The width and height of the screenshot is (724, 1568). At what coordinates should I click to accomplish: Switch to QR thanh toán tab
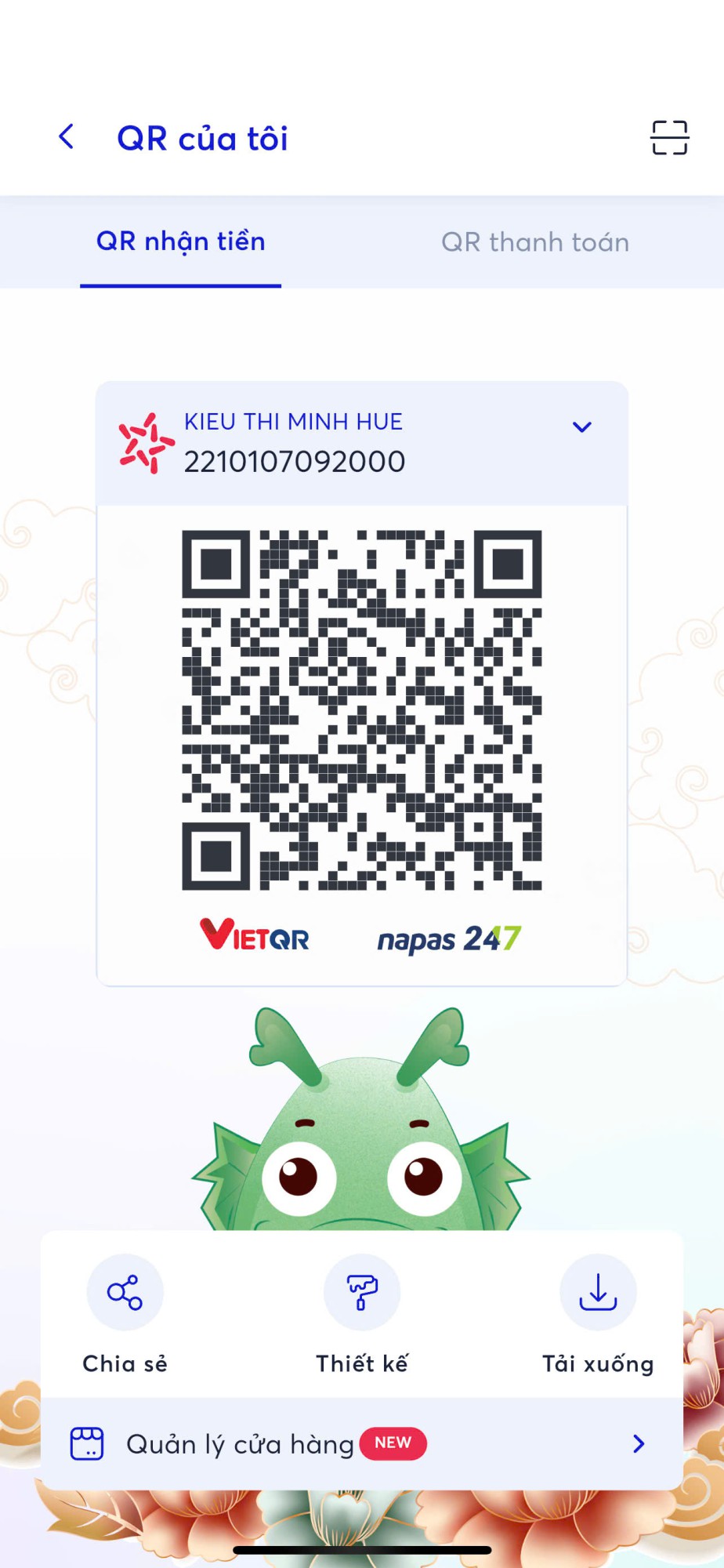[534, 242]
